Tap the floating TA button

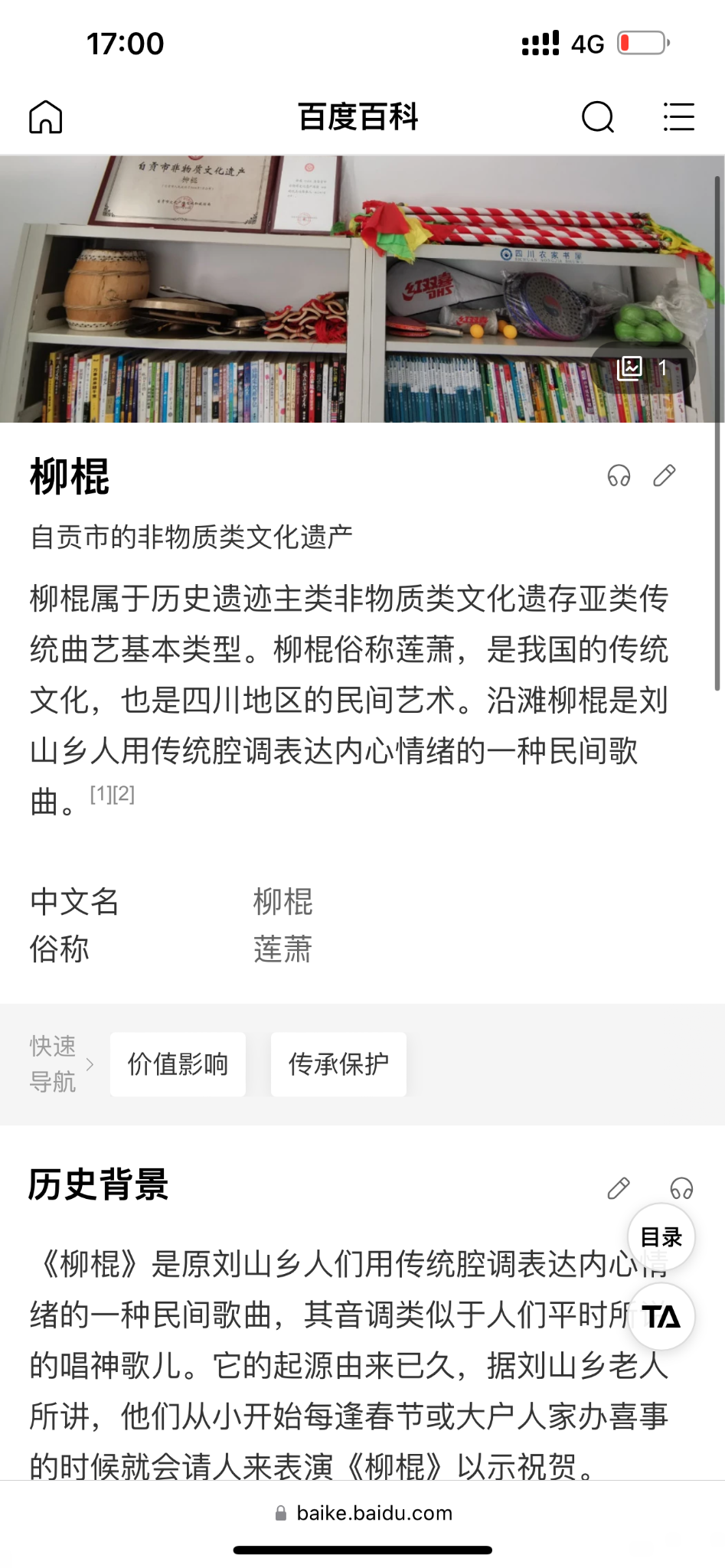661,1317
